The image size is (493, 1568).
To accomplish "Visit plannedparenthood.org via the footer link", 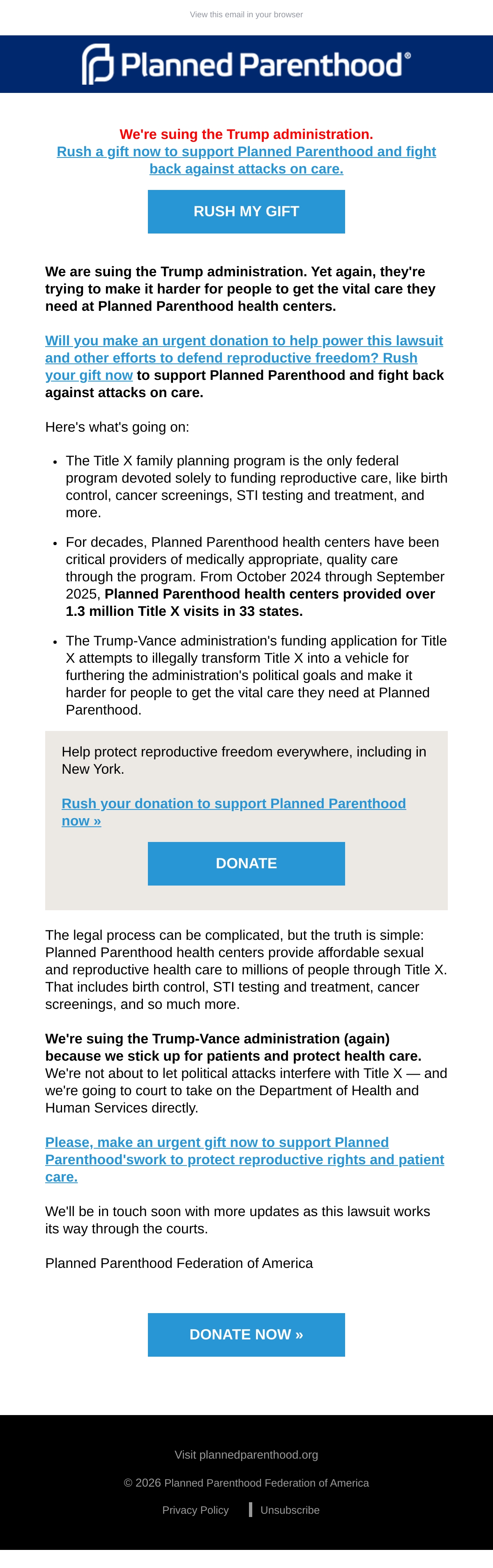I will point(246,1454).
